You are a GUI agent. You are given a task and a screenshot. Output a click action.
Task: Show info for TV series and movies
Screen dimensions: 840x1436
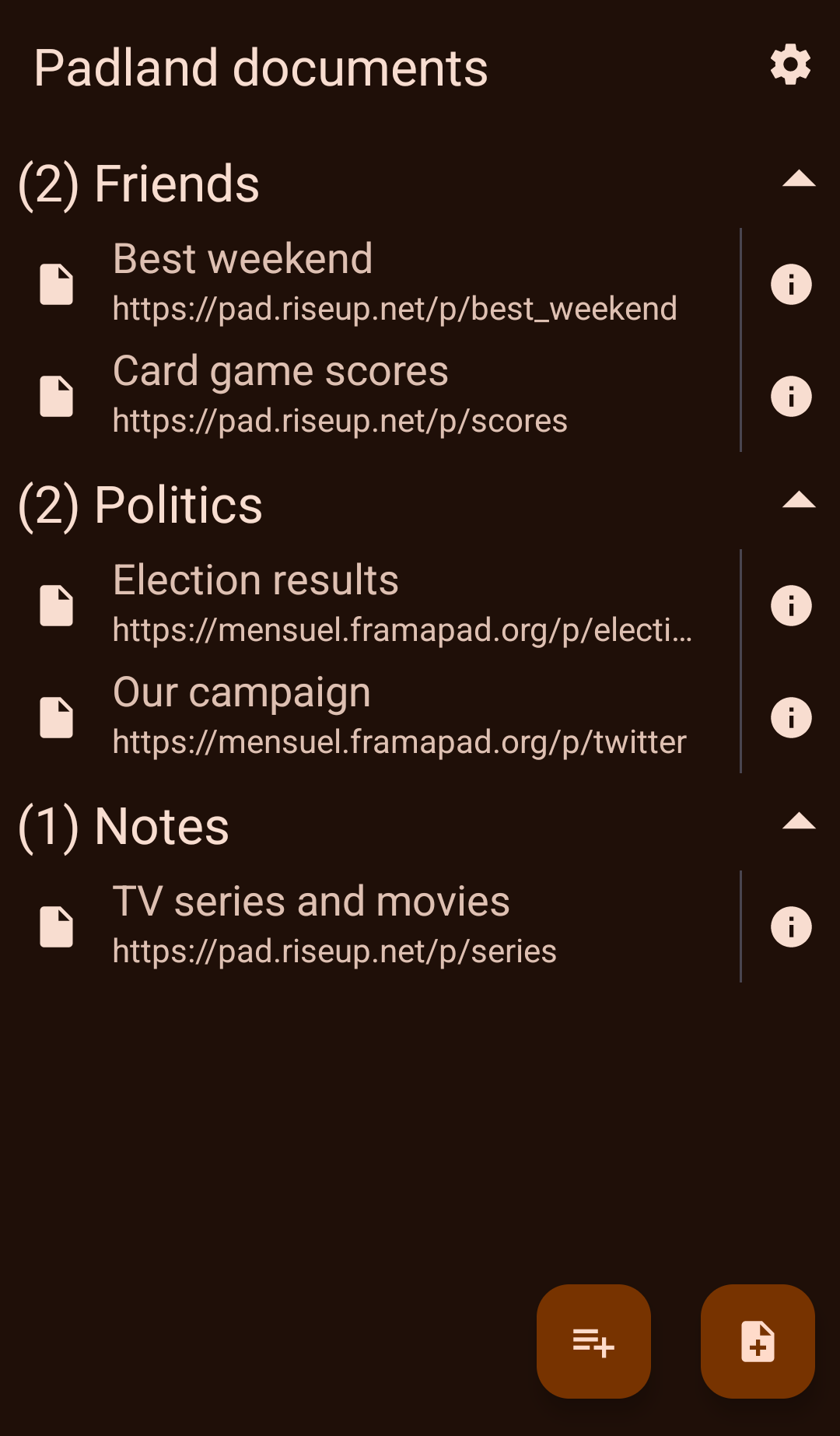click(x=791, y=927)
